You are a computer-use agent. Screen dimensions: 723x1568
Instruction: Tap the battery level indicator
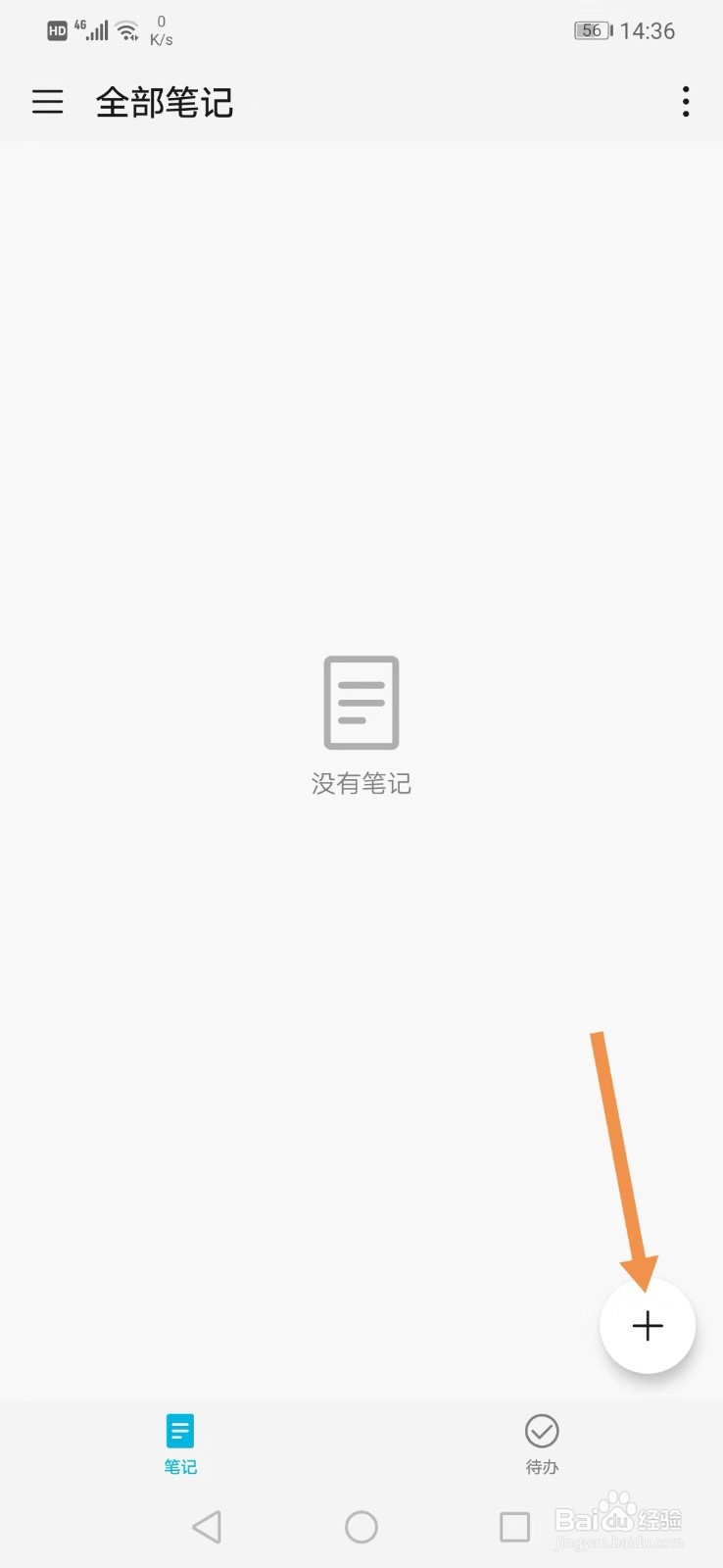(x=592, y=29)
